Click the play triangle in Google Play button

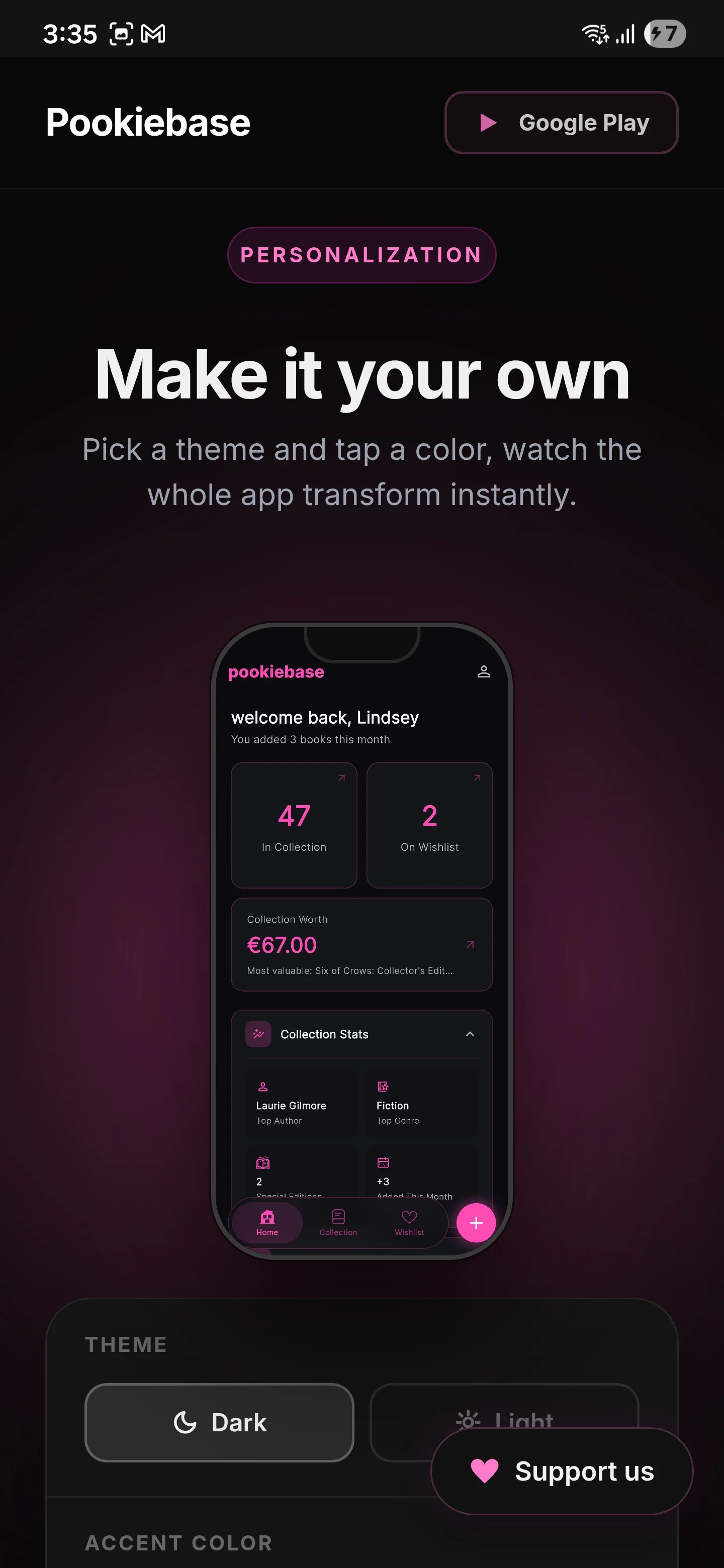click(488, 122)
